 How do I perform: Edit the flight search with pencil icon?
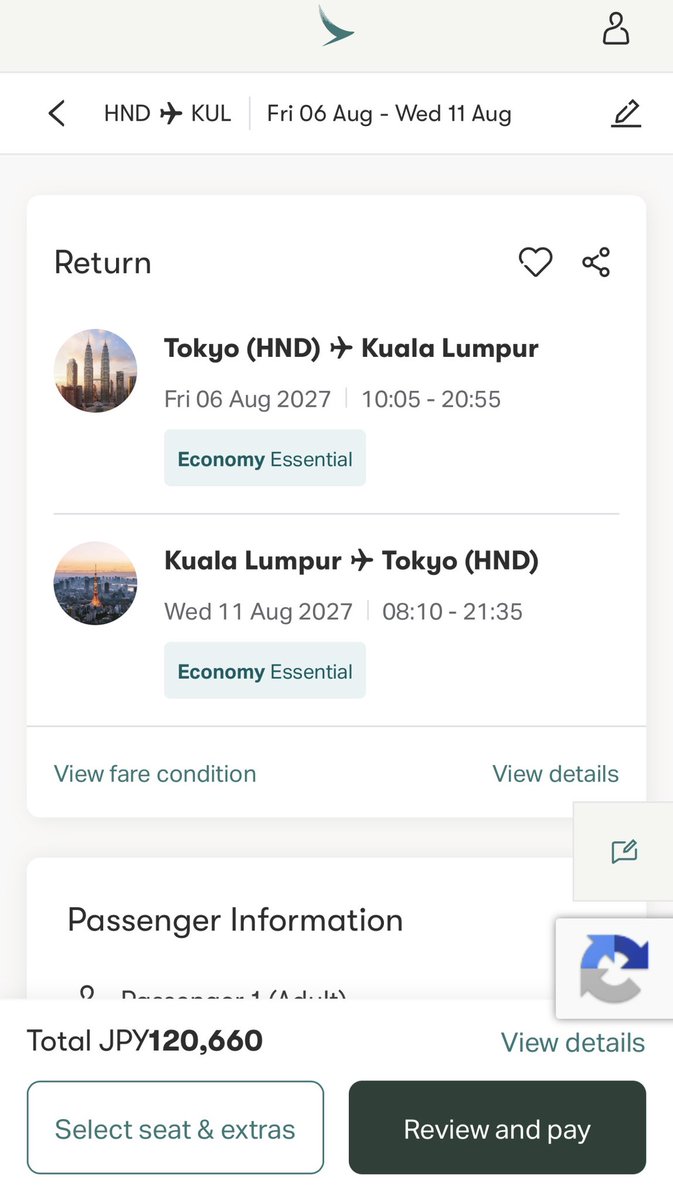point(626,114)
